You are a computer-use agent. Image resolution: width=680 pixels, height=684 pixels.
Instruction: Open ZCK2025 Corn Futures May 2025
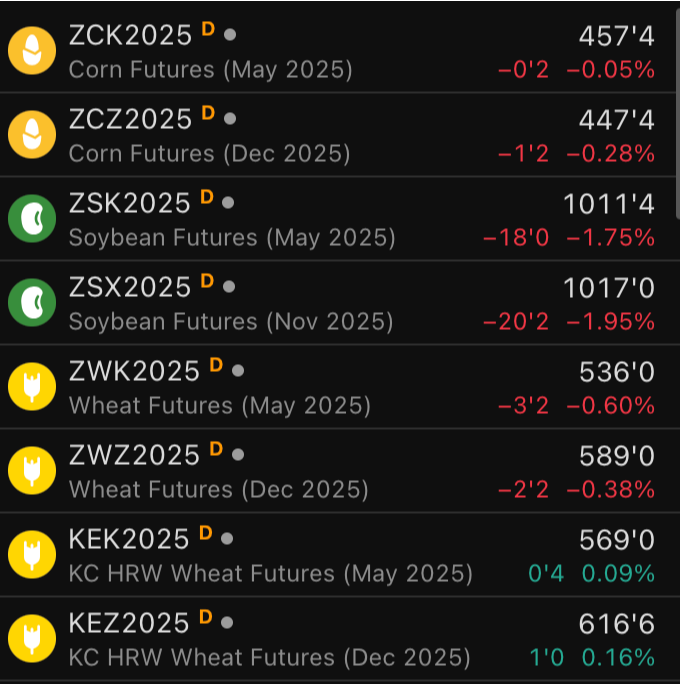pyautogui.click(x=210, y=52)
